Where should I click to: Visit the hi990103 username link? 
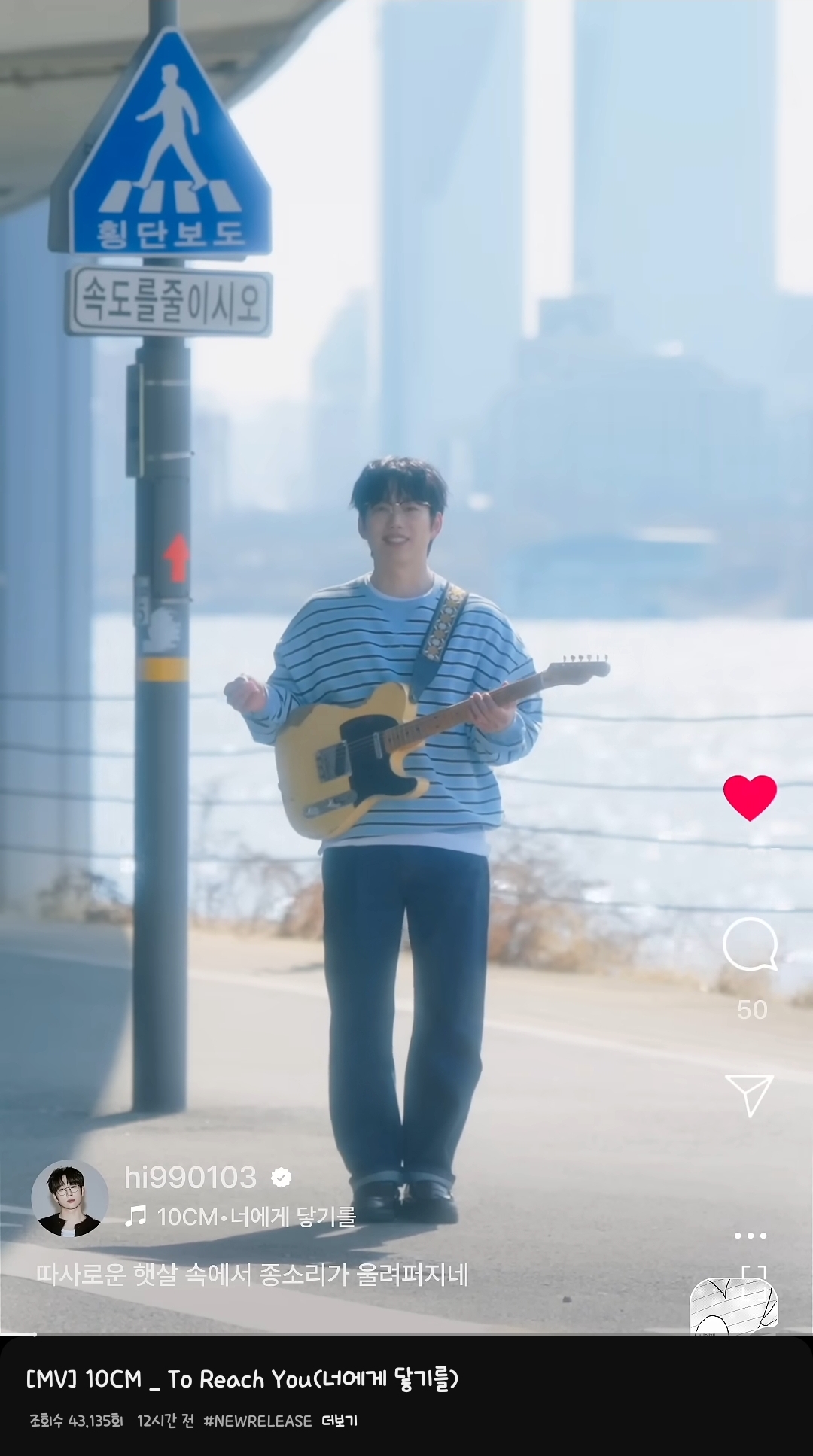pos(190,1178)
